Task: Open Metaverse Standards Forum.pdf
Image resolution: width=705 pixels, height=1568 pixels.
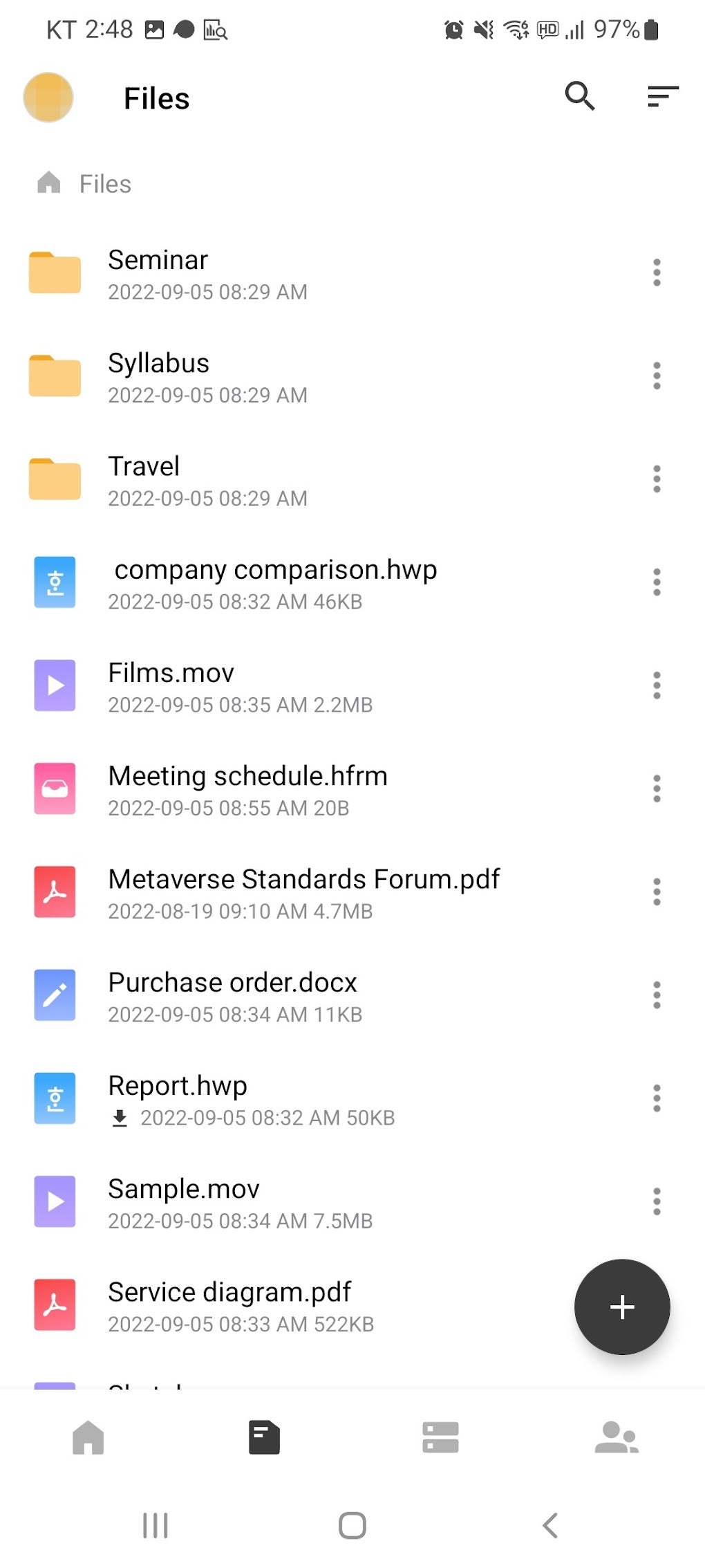Action: [x=304, y=892]
